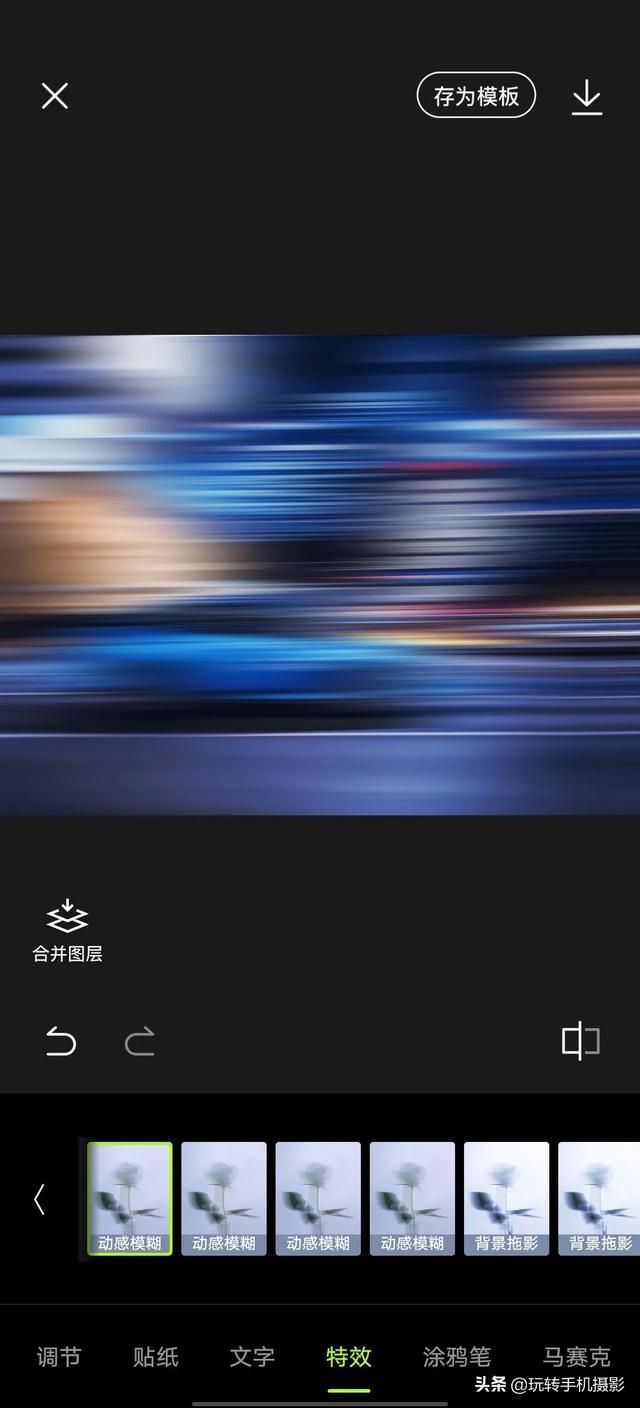Tap the 存为模板 button
640x1408 pixels.
[x=476, y=96]
